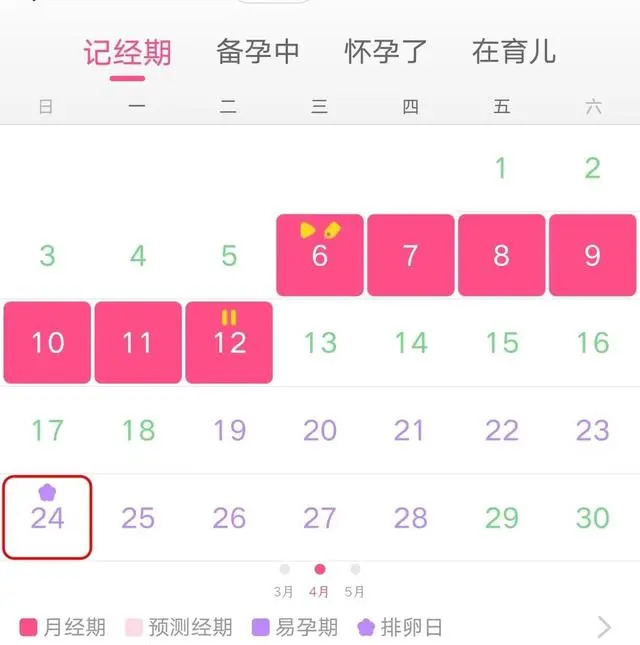Choose April 1 in the calendar

502,168
